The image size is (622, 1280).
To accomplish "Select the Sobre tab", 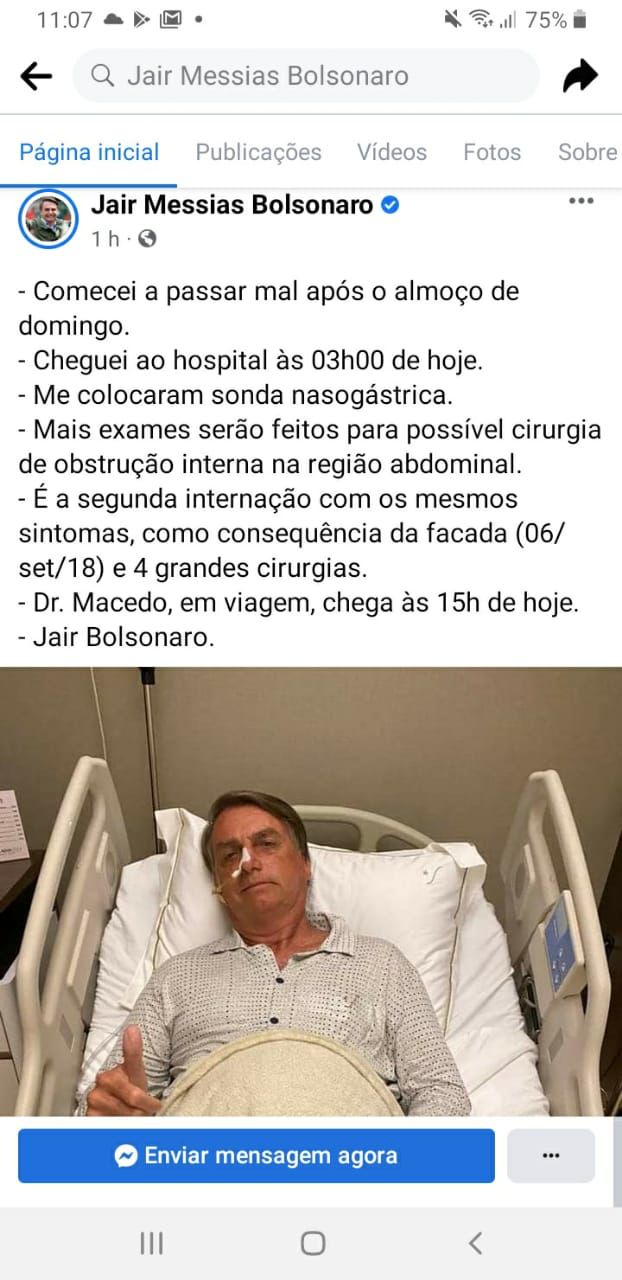I will point(588,152).
